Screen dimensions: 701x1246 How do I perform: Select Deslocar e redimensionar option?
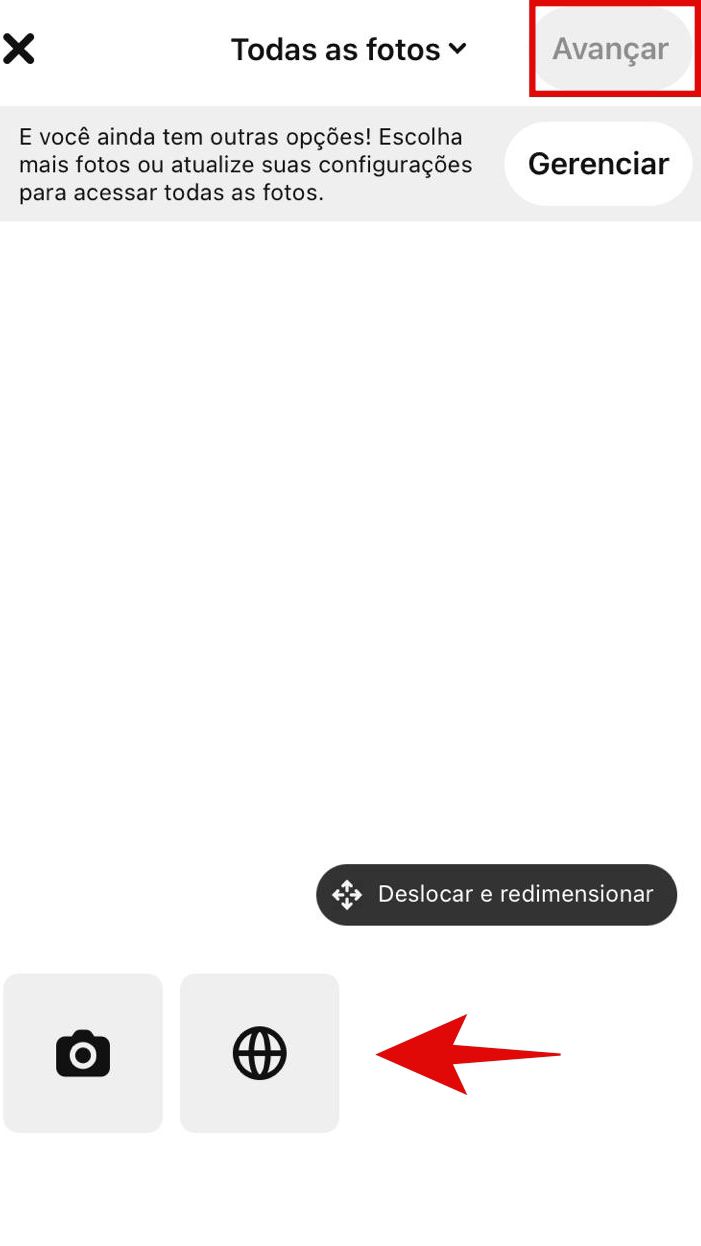click(496, 894)
